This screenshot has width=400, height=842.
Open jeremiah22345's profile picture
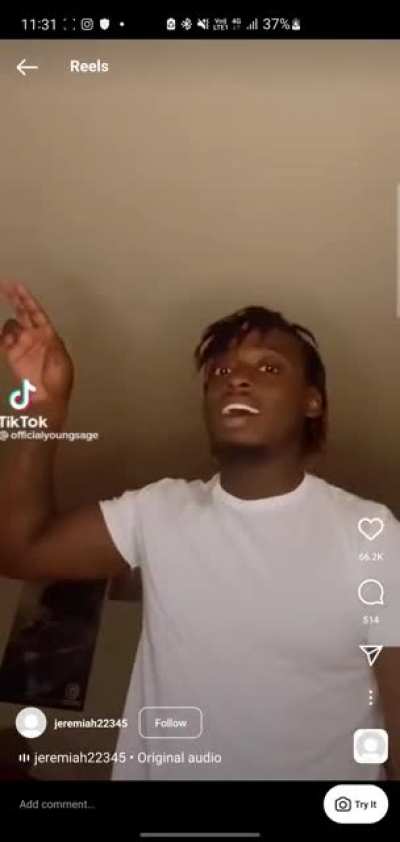coord(31,723)
